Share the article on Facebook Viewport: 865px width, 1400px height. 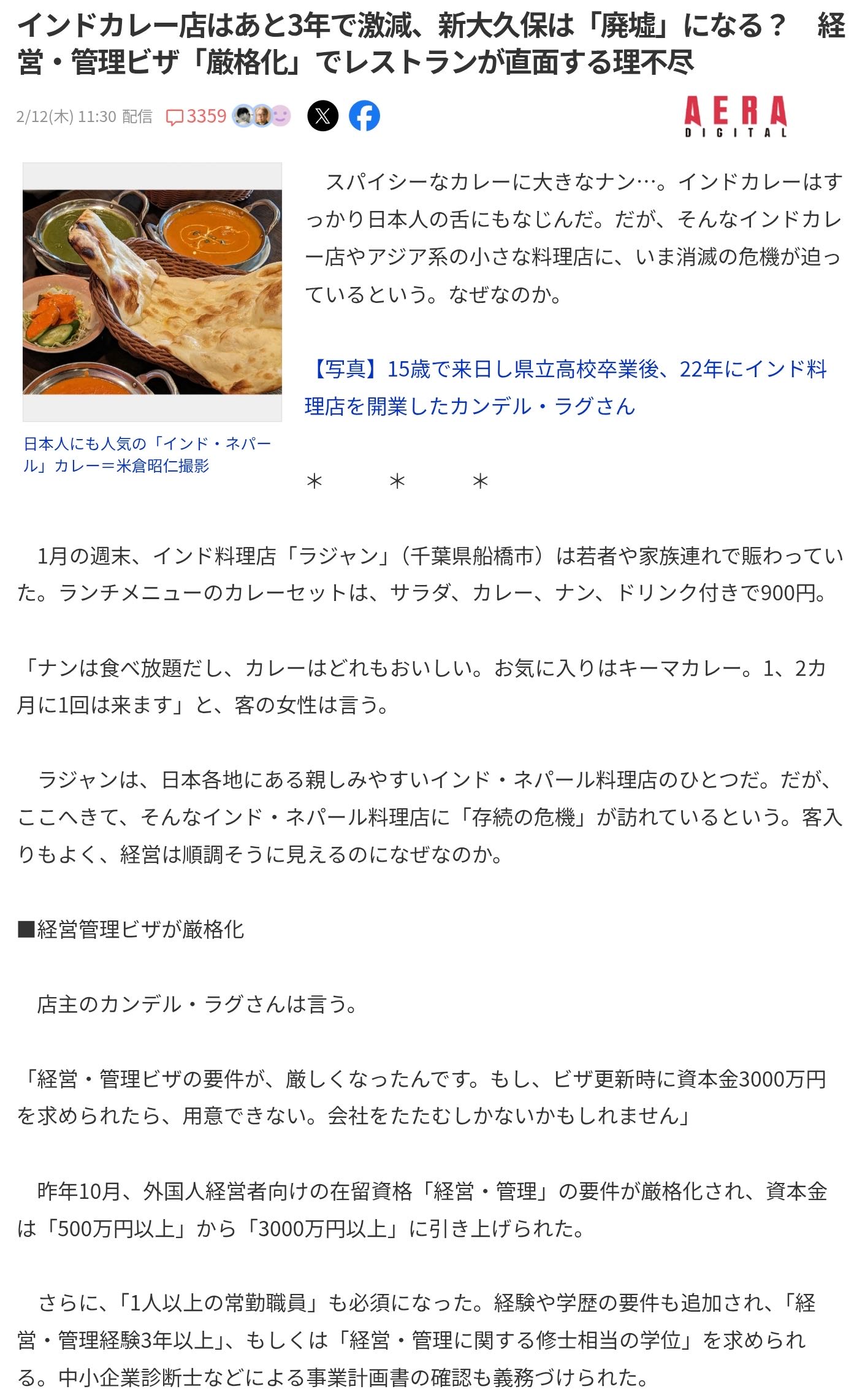point(364,116)
